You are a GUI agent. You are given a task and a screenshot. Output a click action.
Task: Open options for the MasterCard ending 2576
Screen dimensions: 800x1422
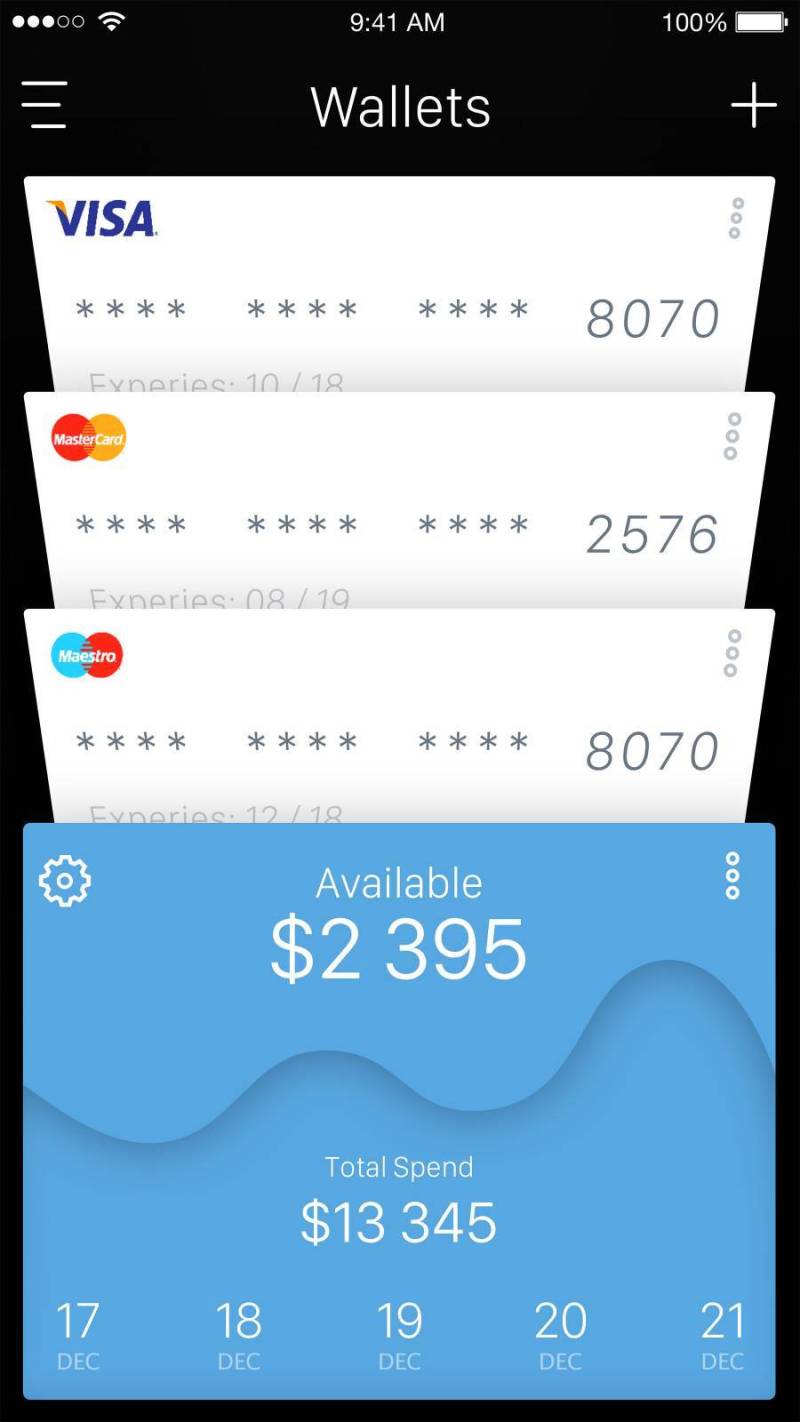coord(732,436)
